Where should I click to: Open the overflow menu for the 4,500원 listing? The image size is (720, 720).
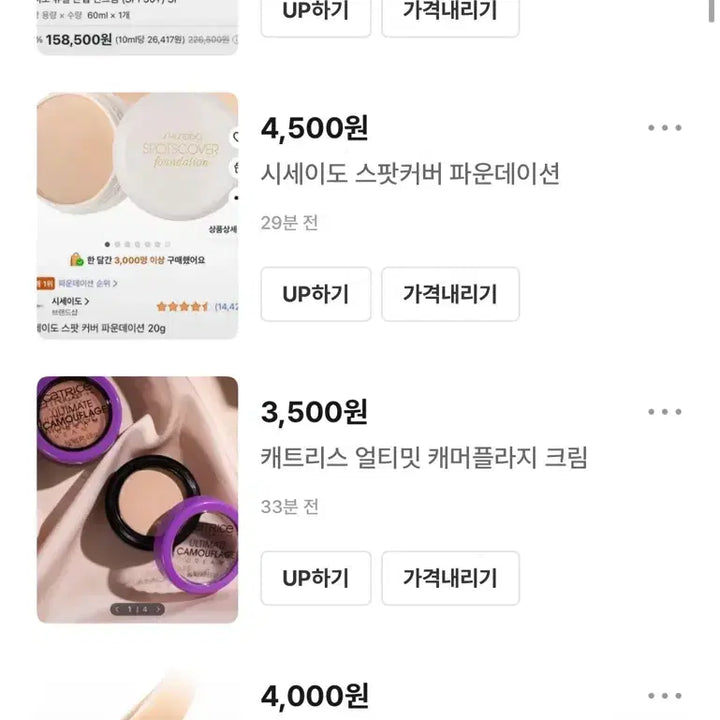pyautogui.click(x=664, y=128)
